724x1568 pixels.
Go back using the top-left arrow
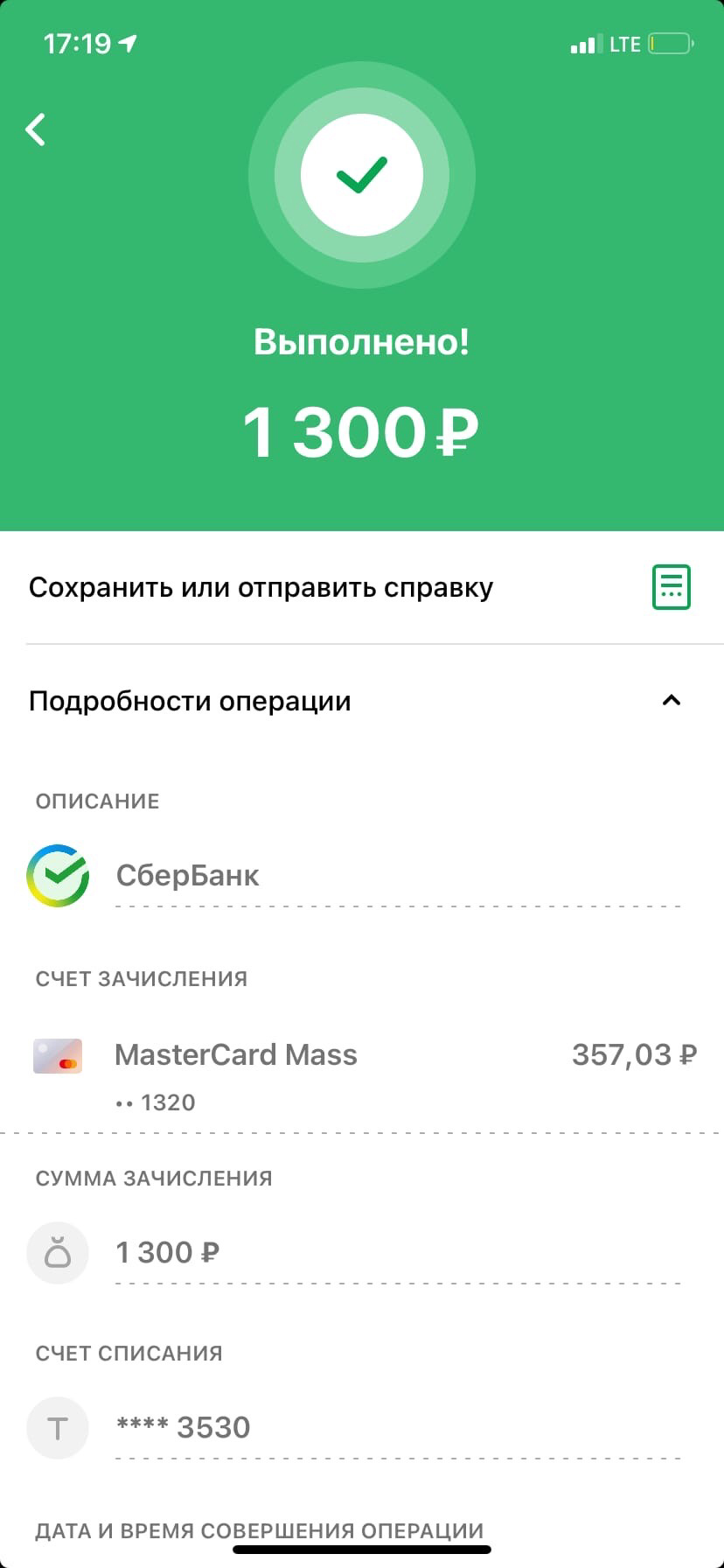point(35,129)
